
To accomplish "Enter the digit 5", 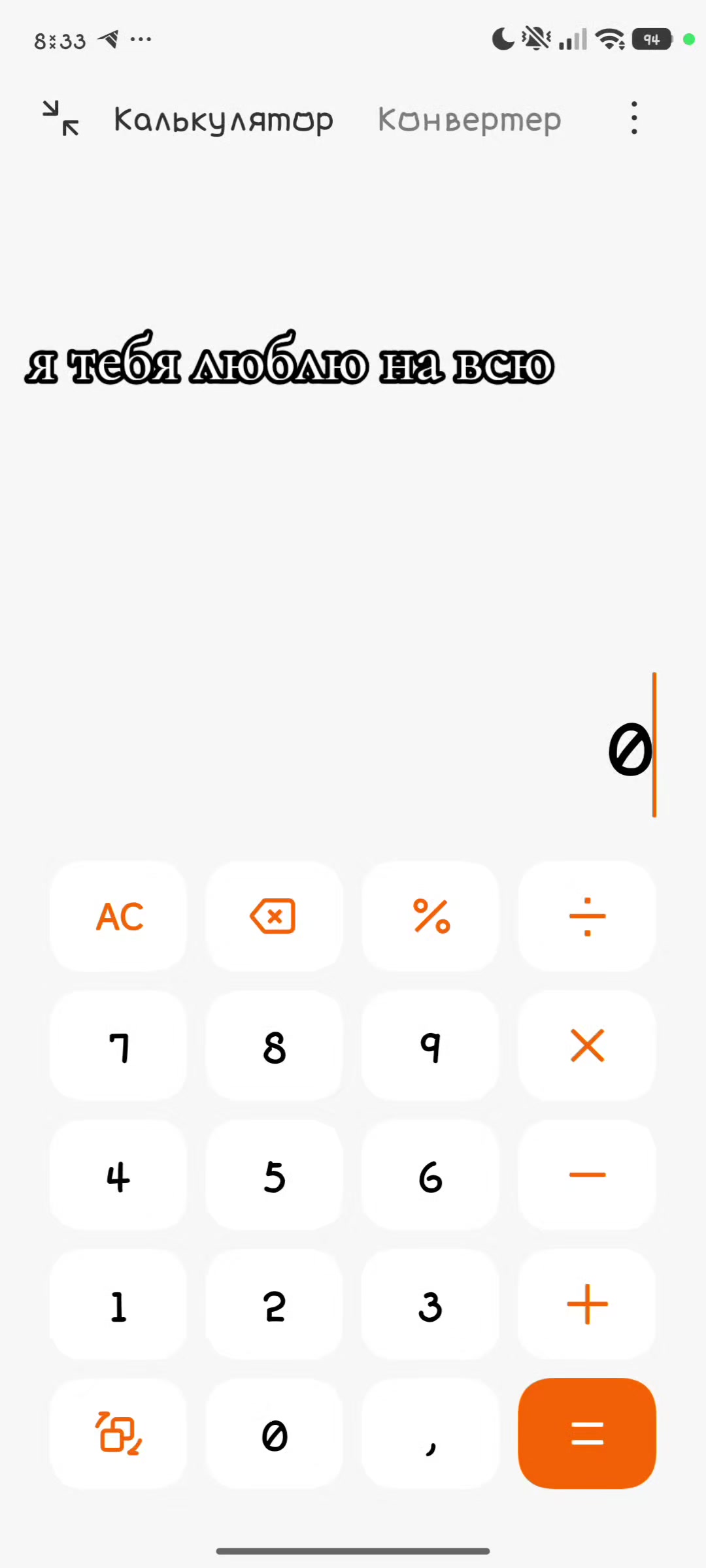I will point(274,1175).
